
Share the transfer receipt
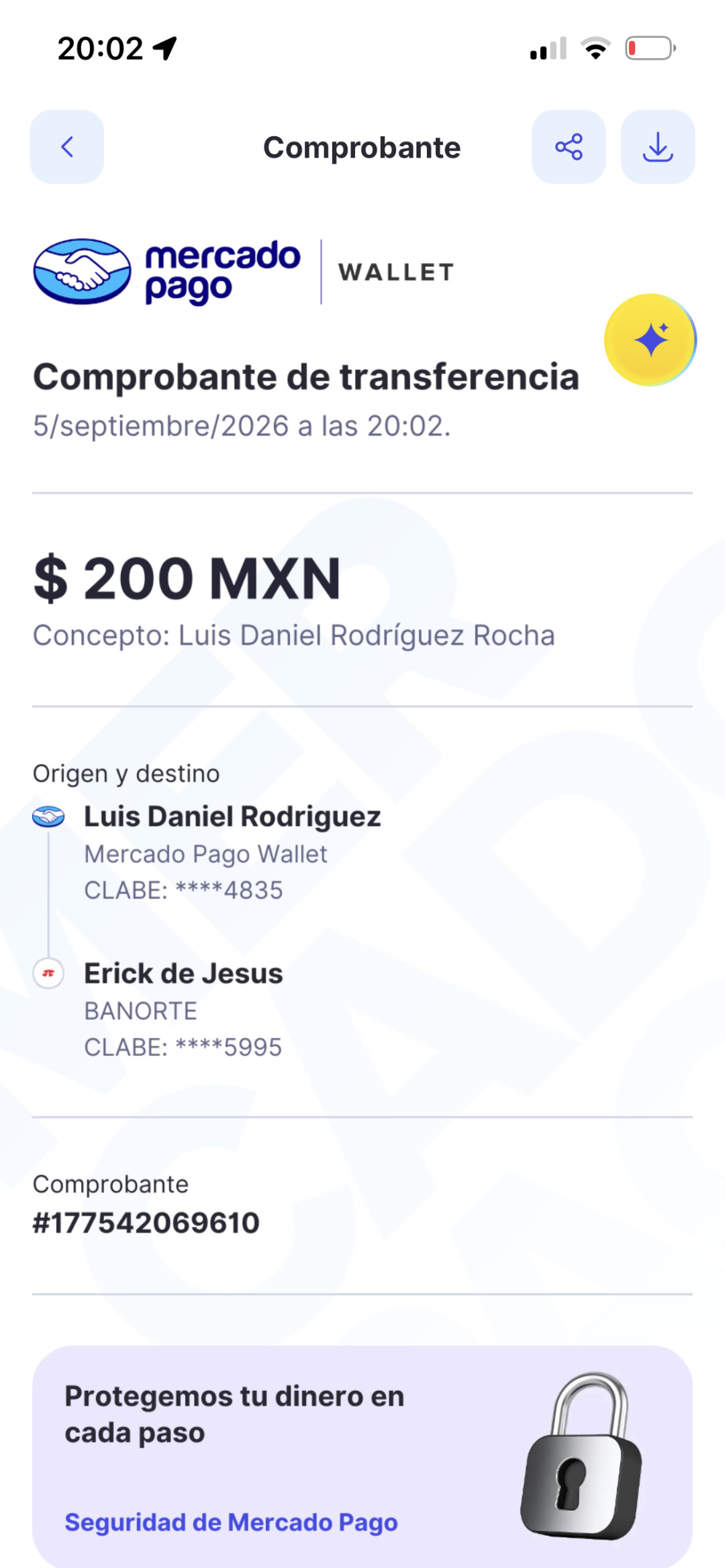pyautogui.click(x=569, y=147)
